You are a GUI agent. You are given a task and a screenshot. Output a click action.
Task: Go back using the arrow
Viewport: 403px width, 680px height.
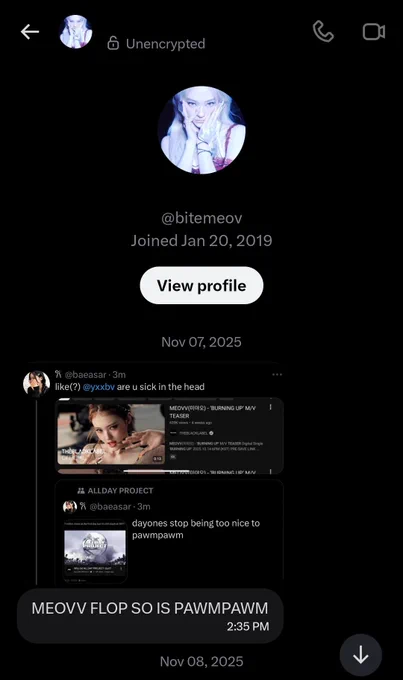29,32
